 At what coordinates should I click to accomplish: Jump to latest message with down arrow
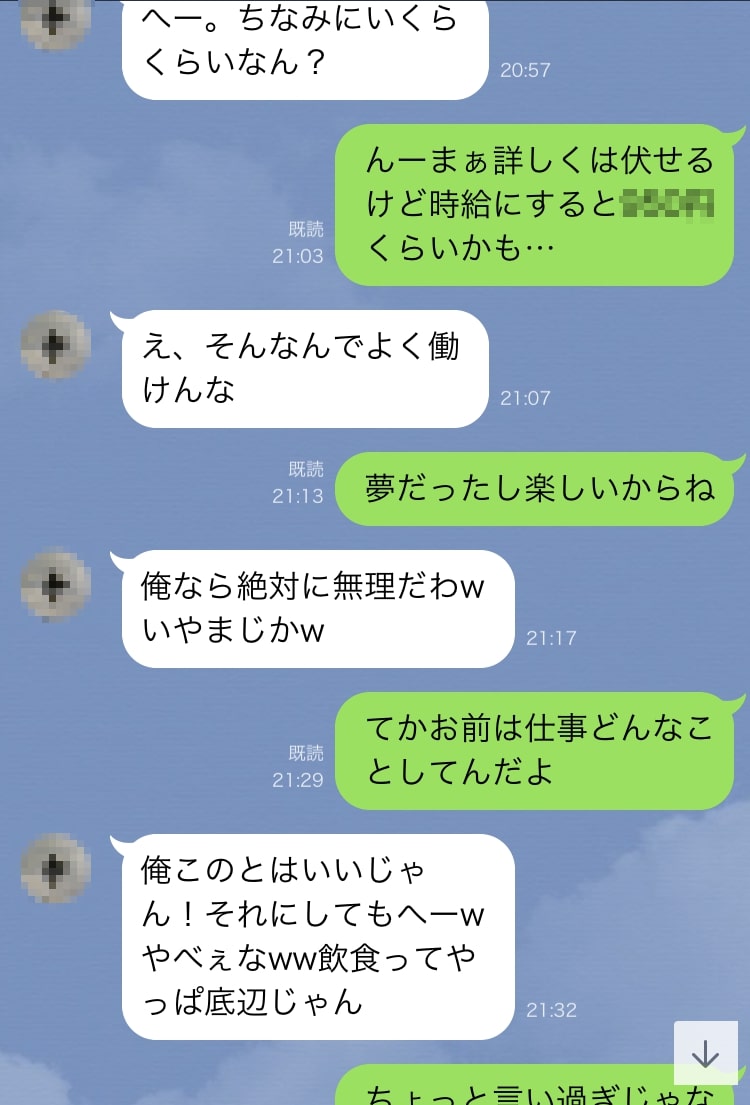706,1053
